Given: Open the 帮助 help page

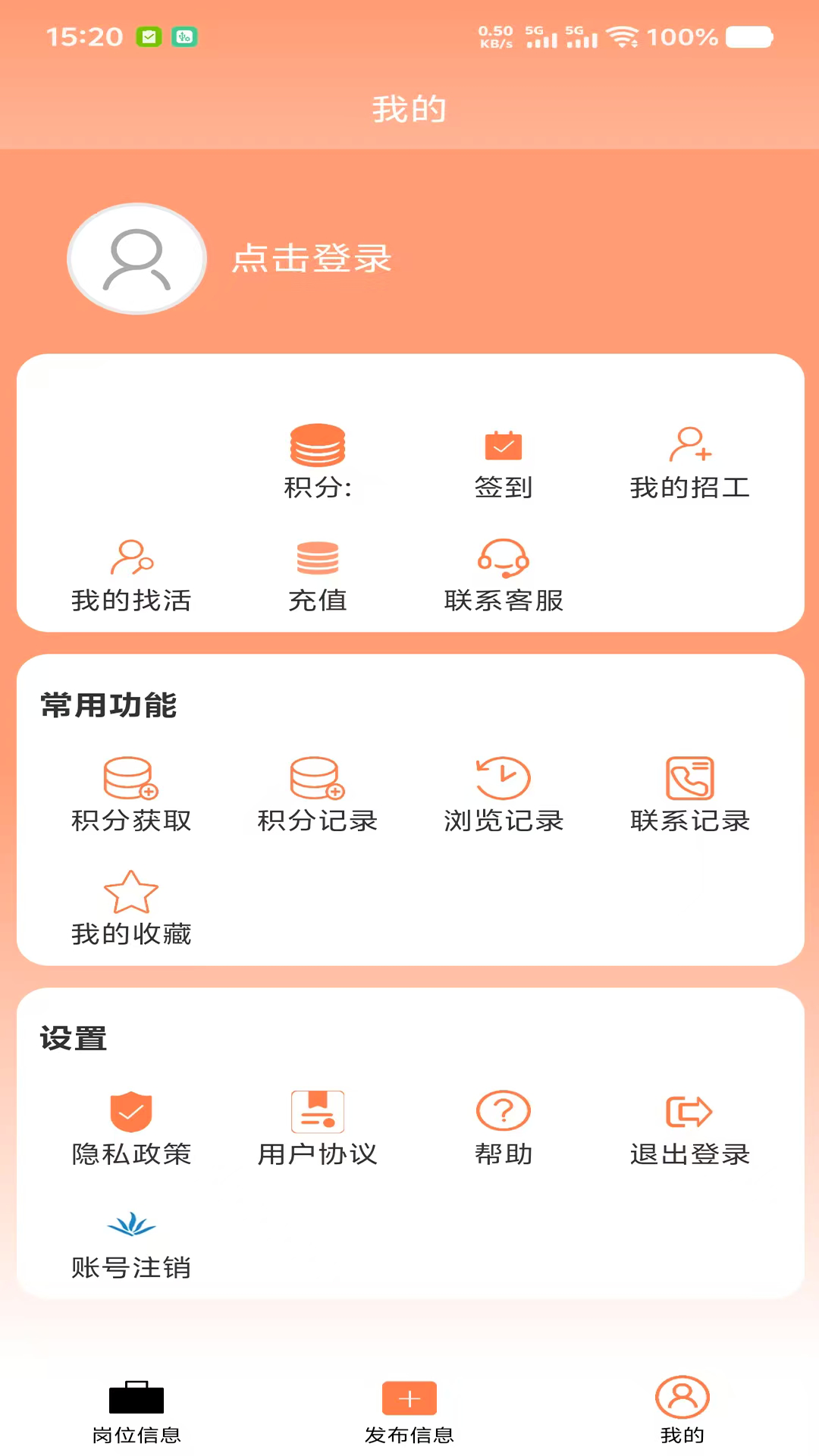Looking at the screenshot, I should click(x=504, y=1129).
